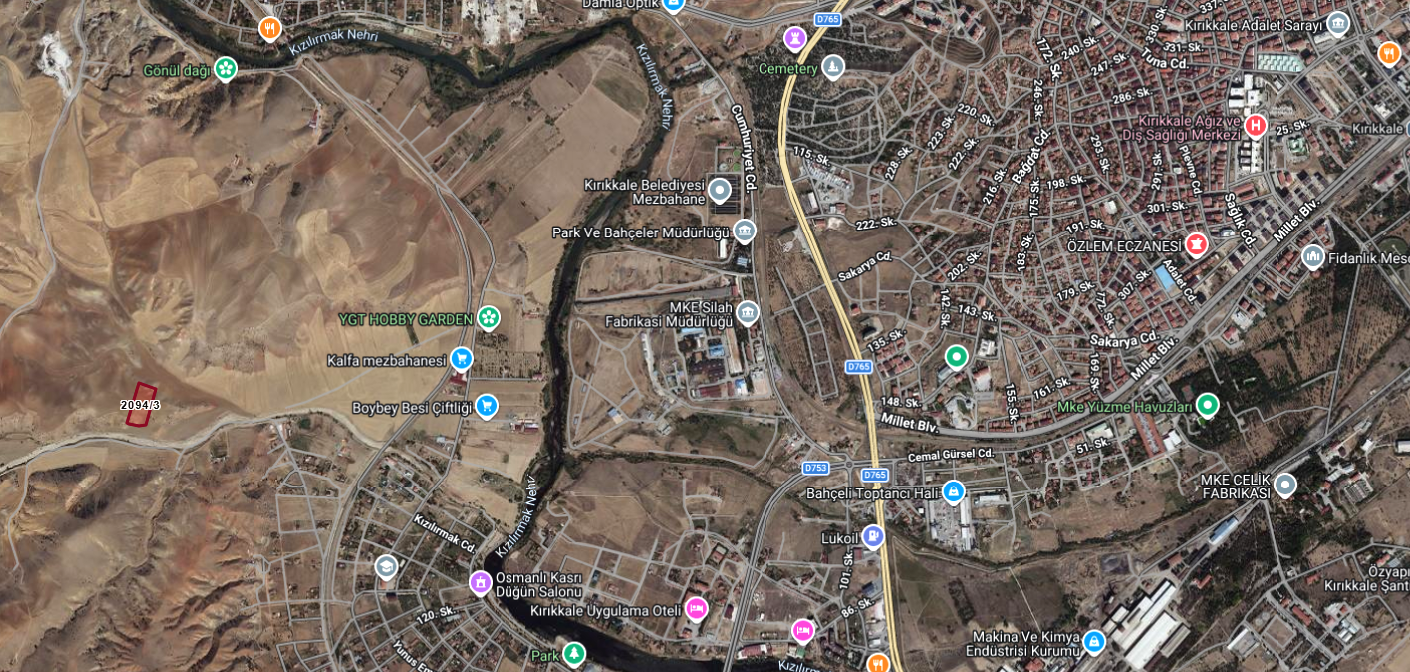Viewport: 1410px width, 672px height.
Task: Open the Lukoil gas station pin
Action: click(873, 536)
